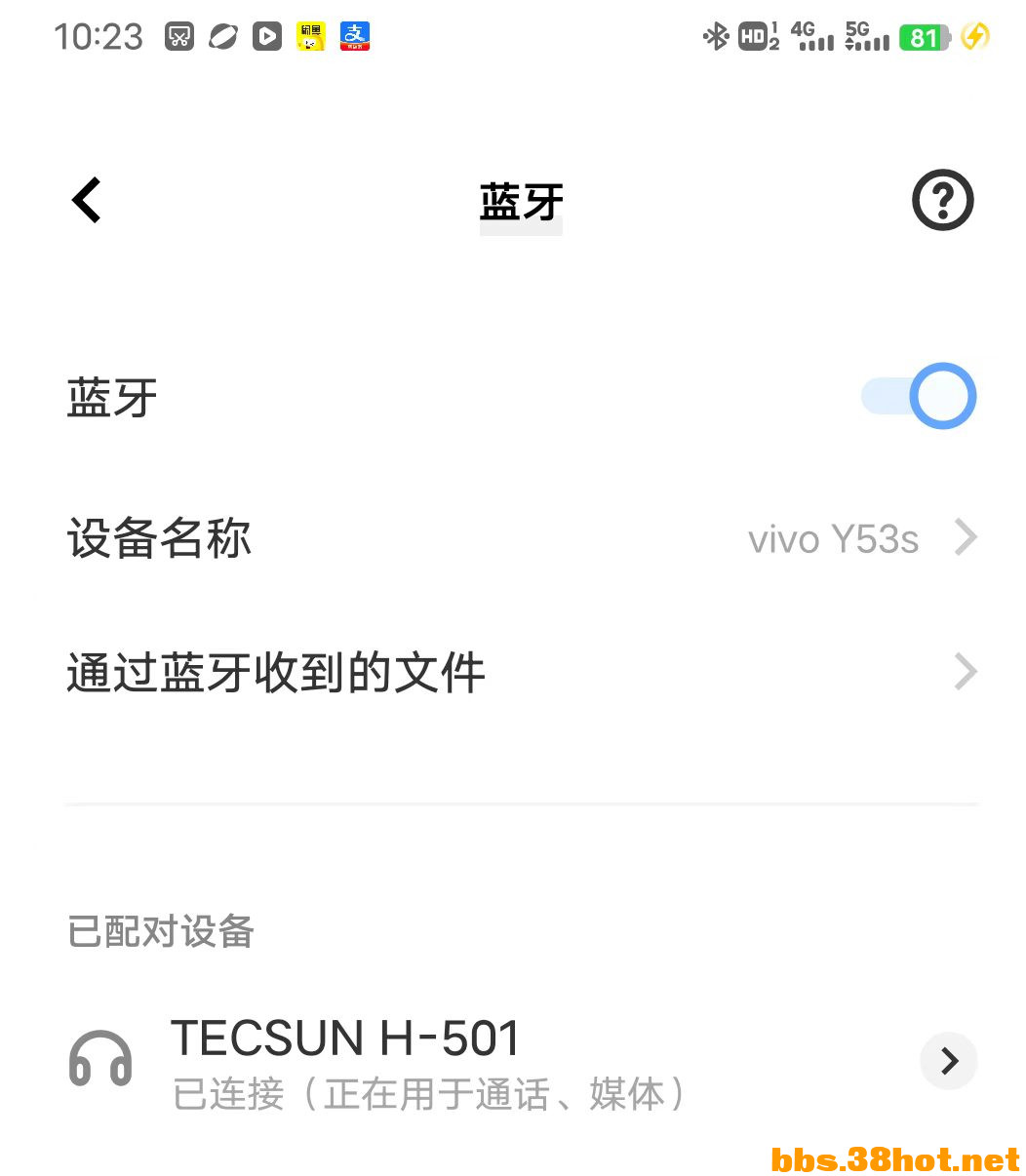Open 设备名称 to rename vivo Y53s

(x=522, y=537)
